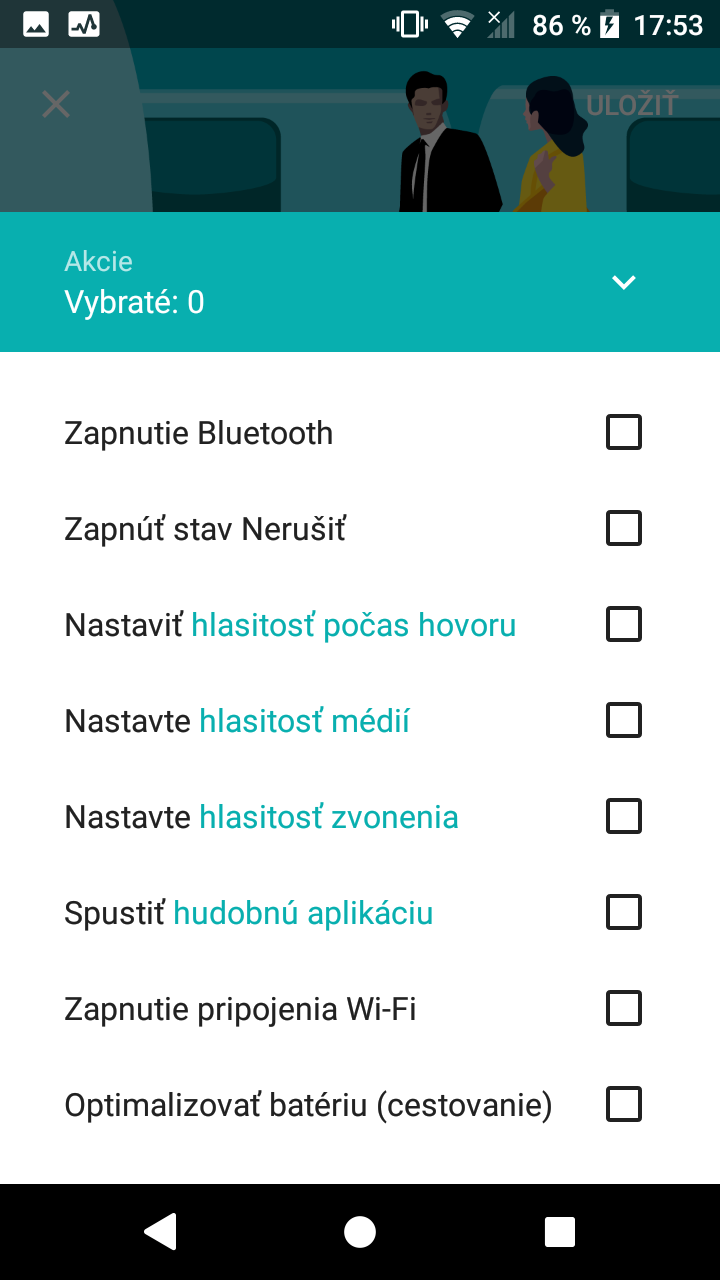Tick the Spustiť hudobnú aplikáciu checkbox
The width and height of the screenshot is (720, 1280).
pyautogui.click(x=624, y=913)
